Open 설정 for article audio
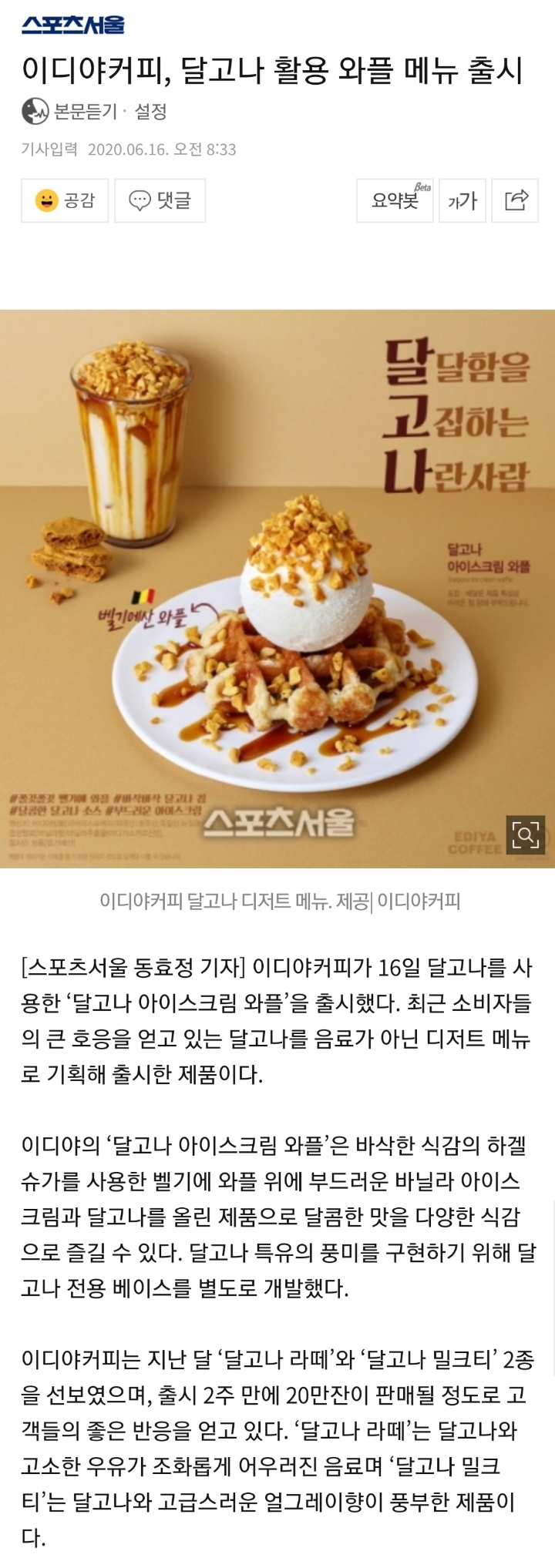This screenshot has width=555, height=1568. (x=151, y=112)
